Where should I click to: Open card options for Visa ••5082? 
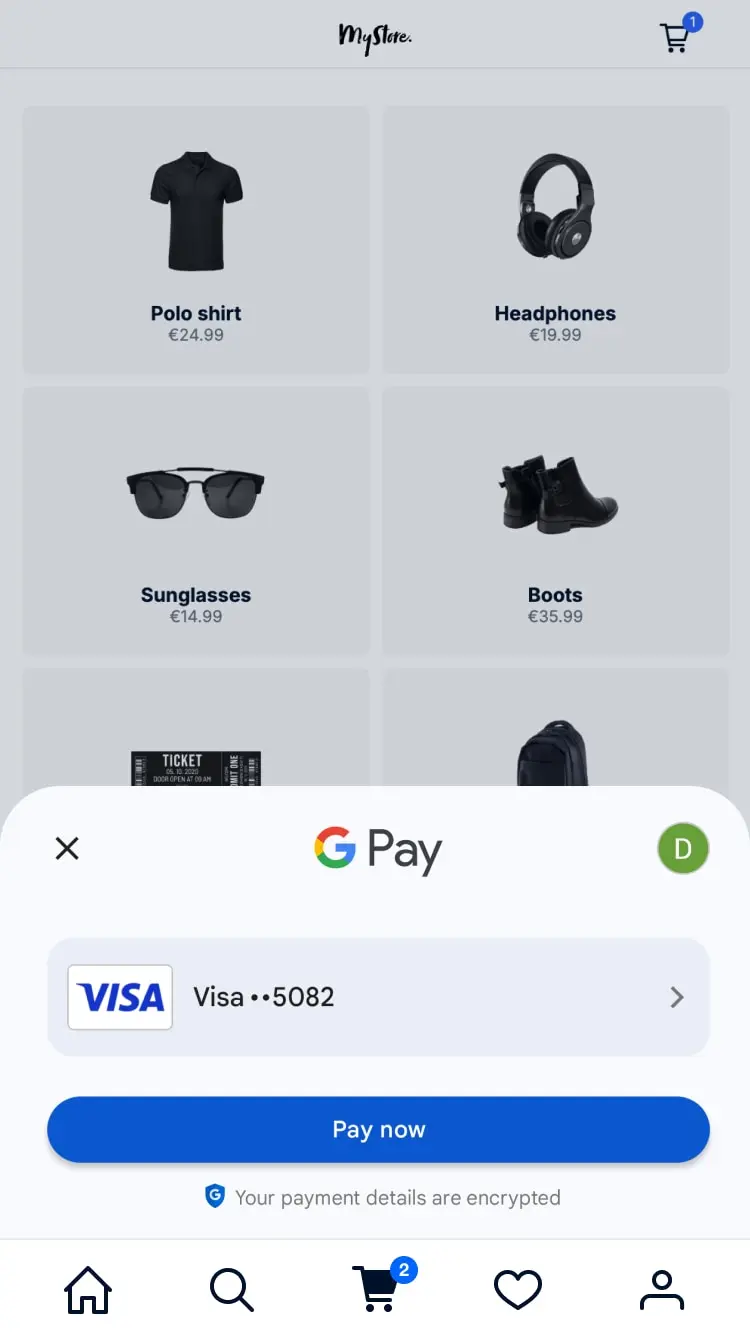(377, 997)
